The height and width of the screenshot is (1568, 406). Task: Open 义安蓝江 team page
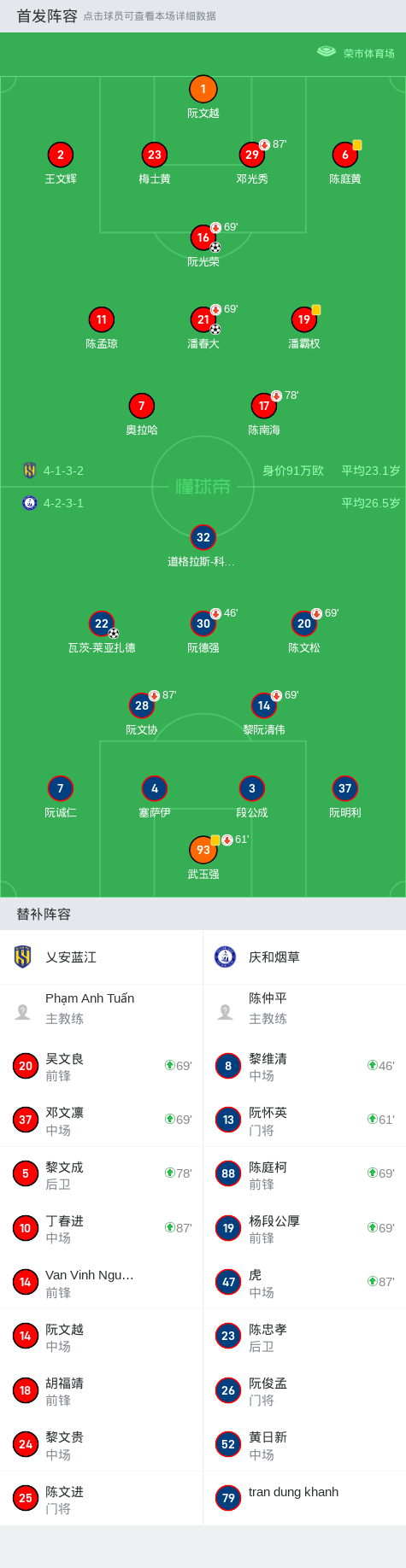101,957
